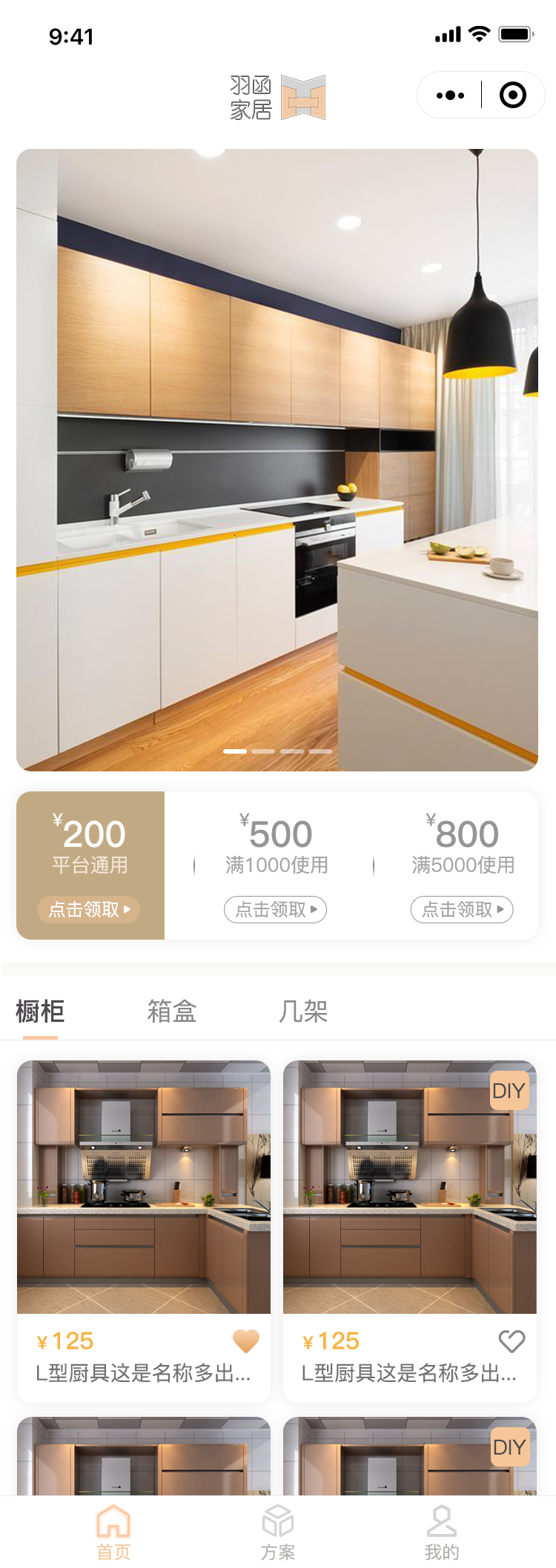
Task: Close the mini program with the circle button
Action: click(x=513, y=96)
